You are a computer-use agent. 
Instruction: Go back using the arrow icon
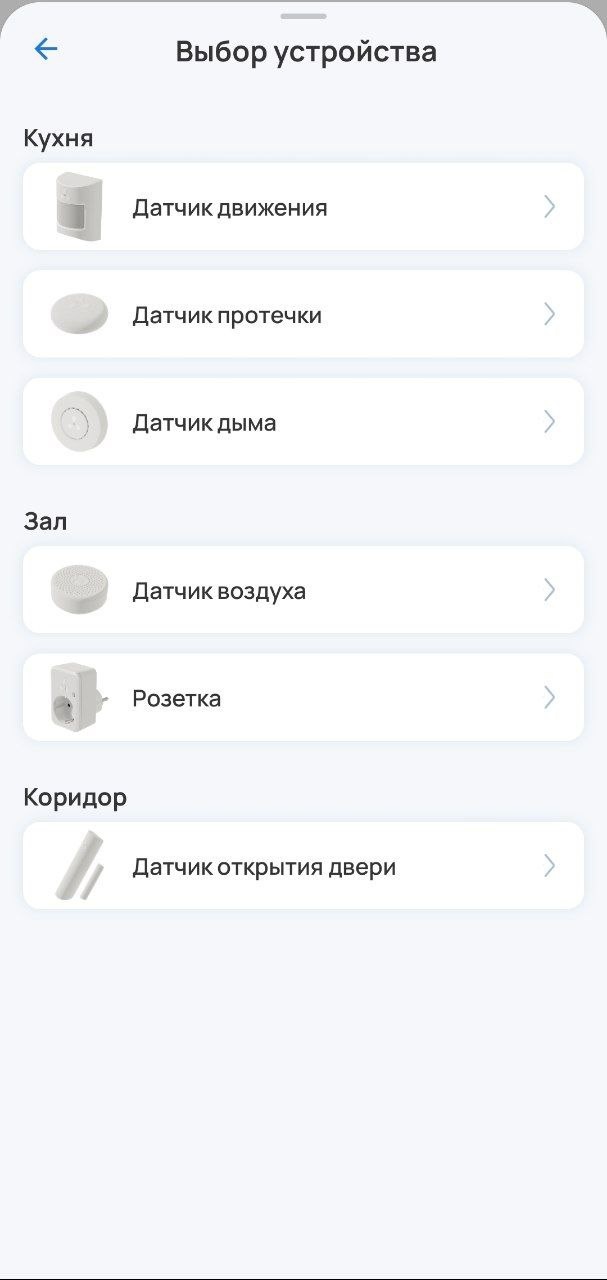pyautogui.click(x=46, y=49)
